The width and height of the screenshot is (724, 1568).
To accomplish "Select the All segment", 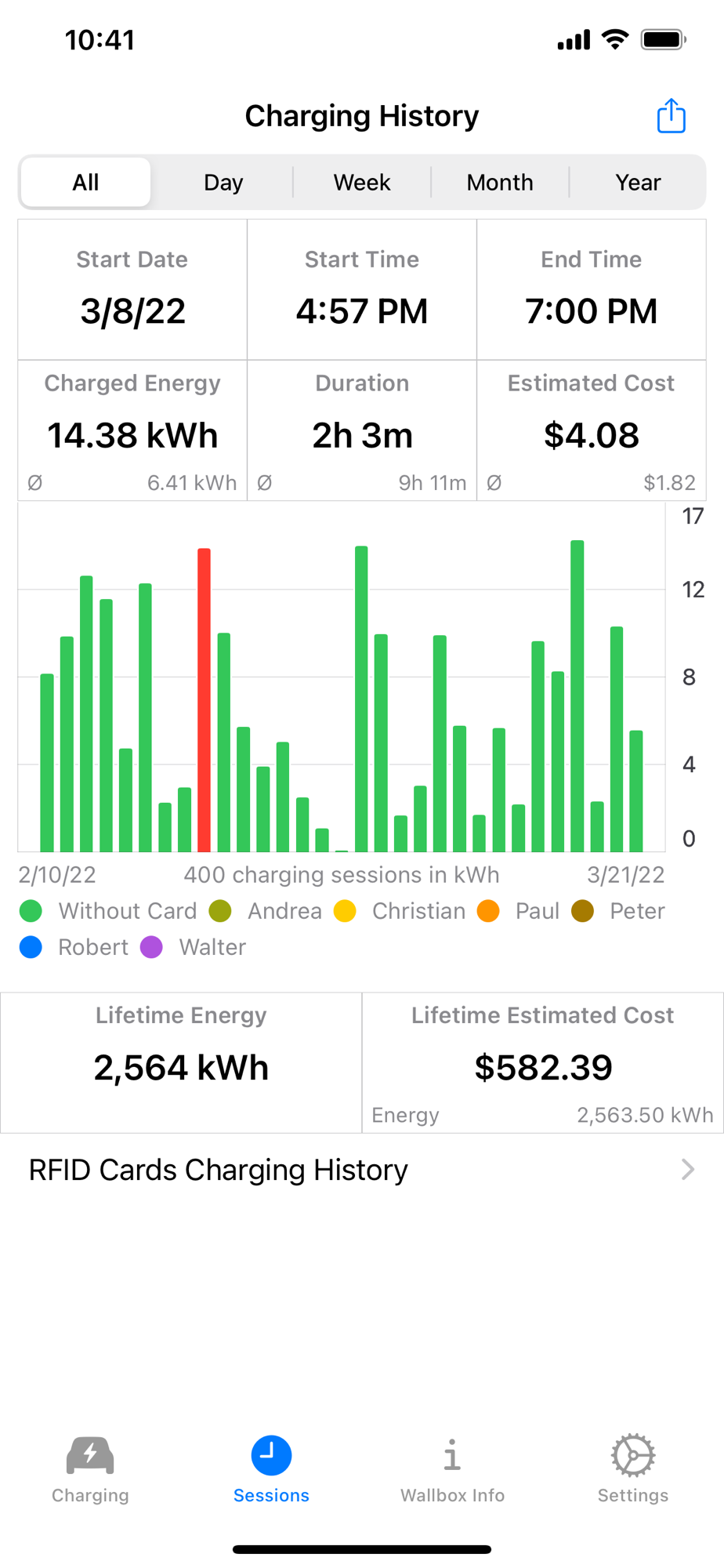I will (x=85, y=183).
